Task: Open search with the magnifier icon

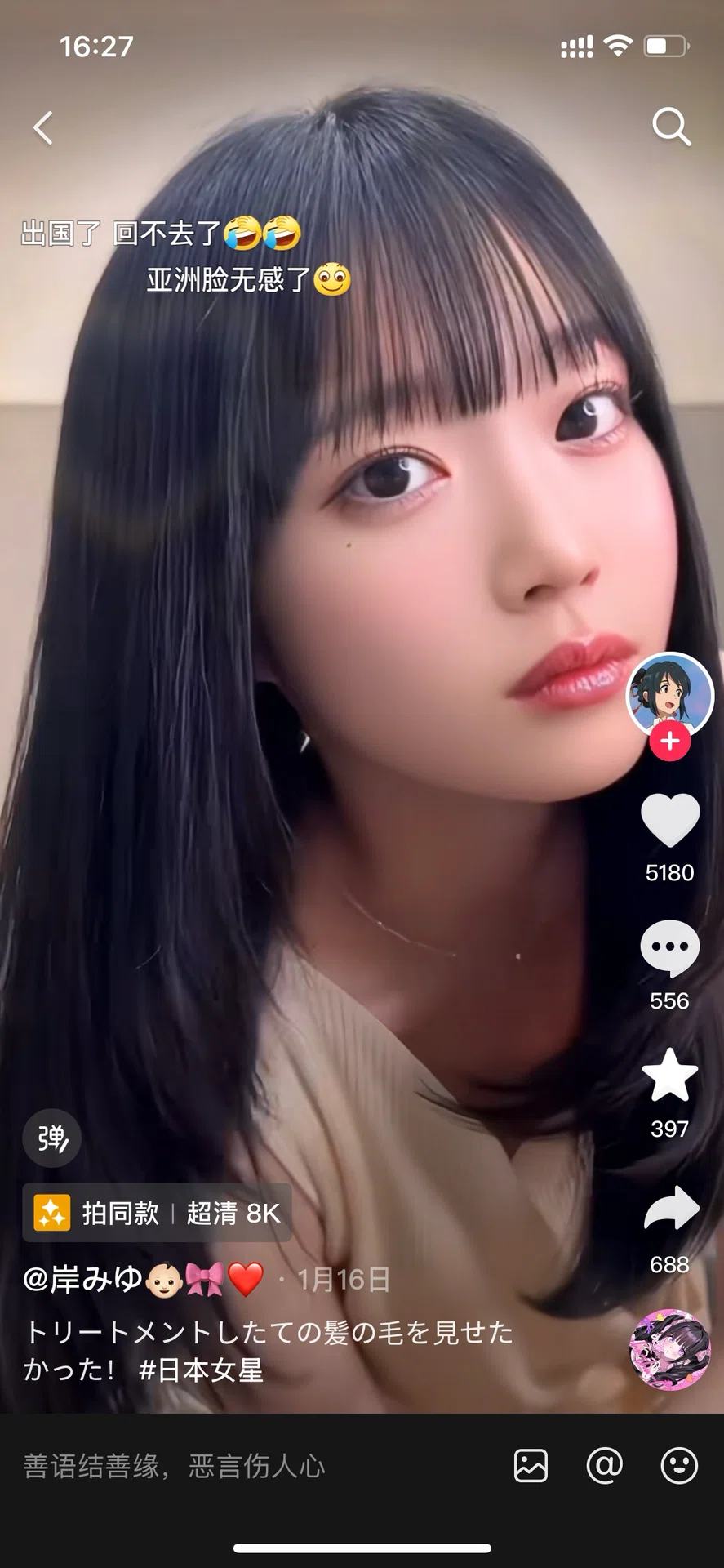Action: [671, 127]
